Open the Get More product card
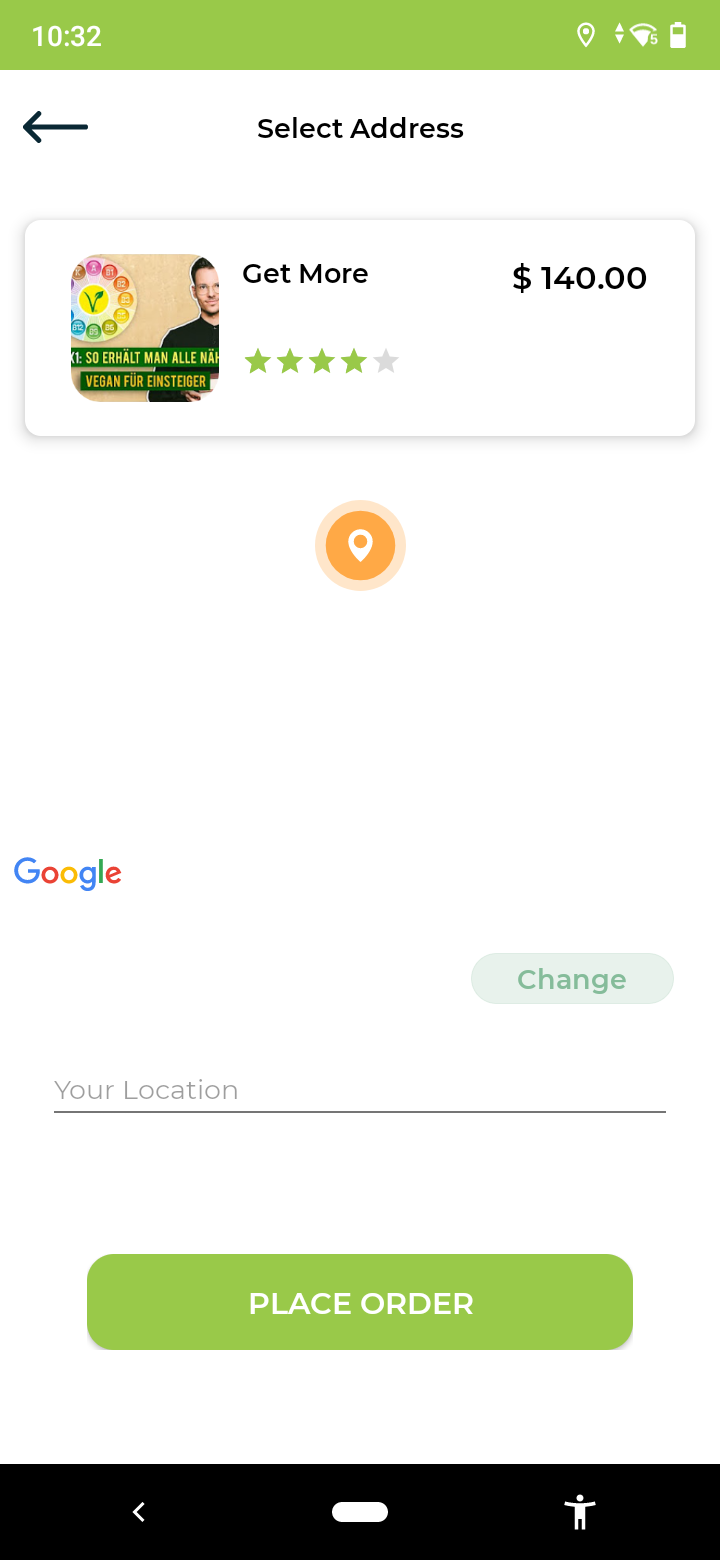 tap(360, 328)
